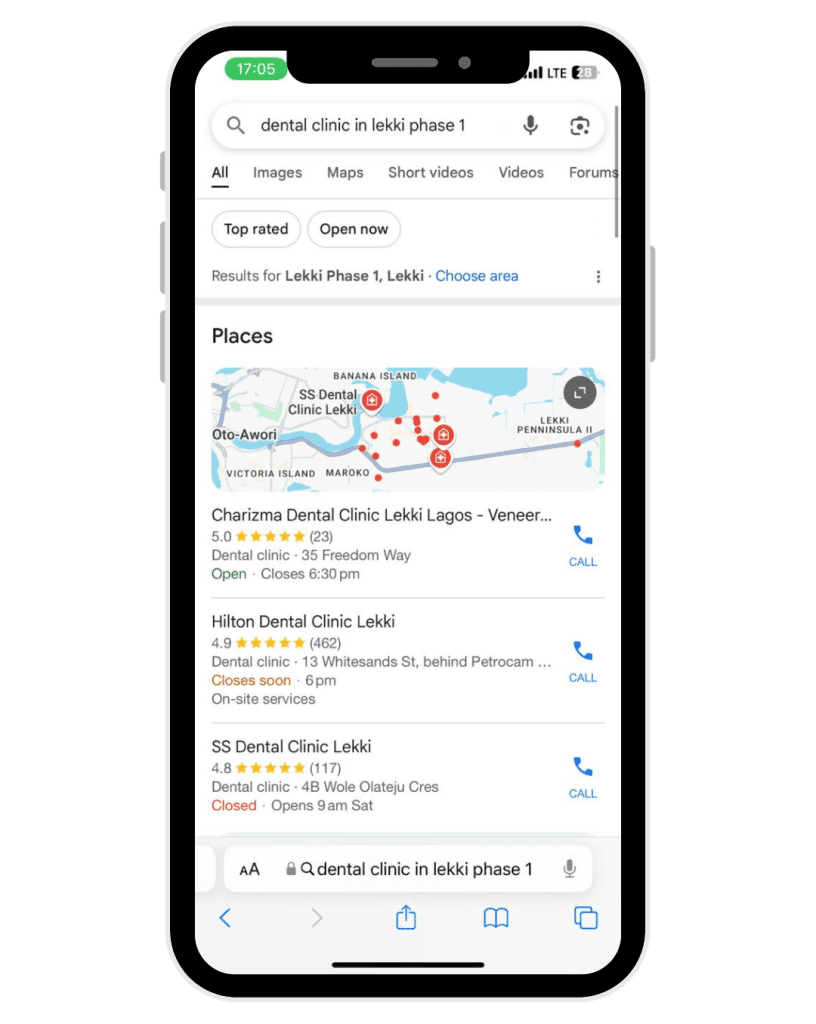The image size is (816, 1024).
Task: Switch to the Images tab
Action: click(277, 173)
